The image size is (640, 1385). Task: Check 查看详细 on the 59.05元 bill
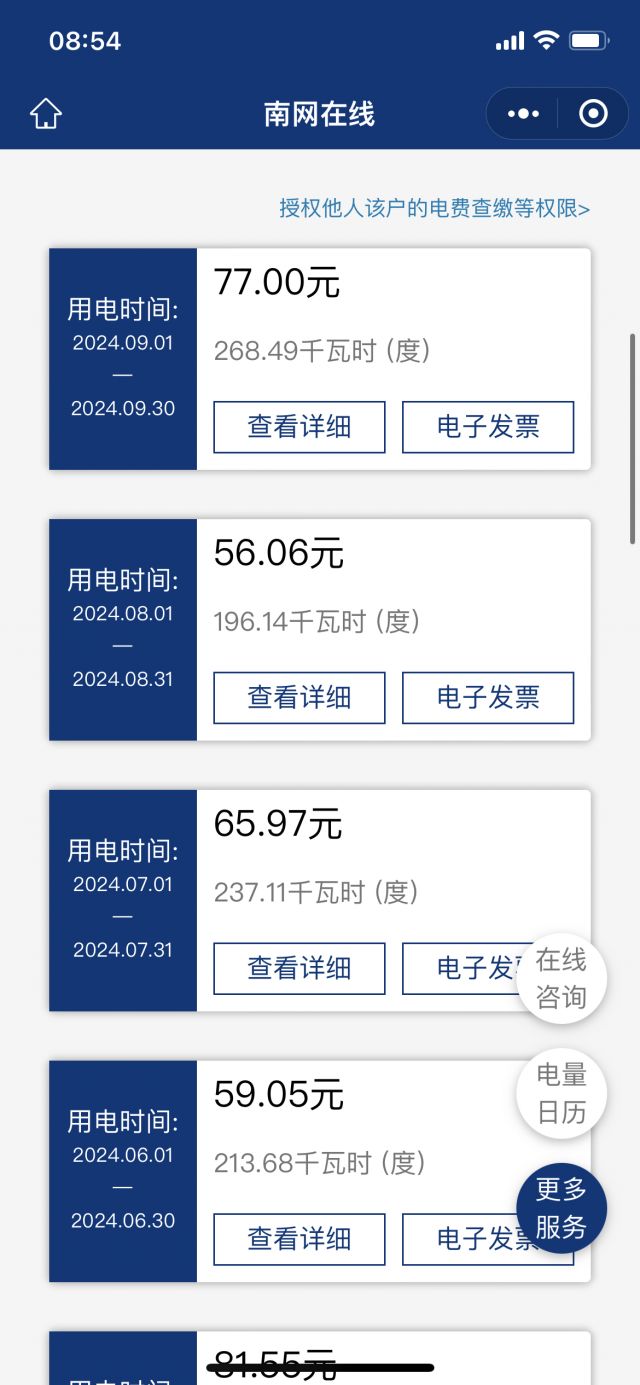pyautogui.click(x=299, y=1239)
